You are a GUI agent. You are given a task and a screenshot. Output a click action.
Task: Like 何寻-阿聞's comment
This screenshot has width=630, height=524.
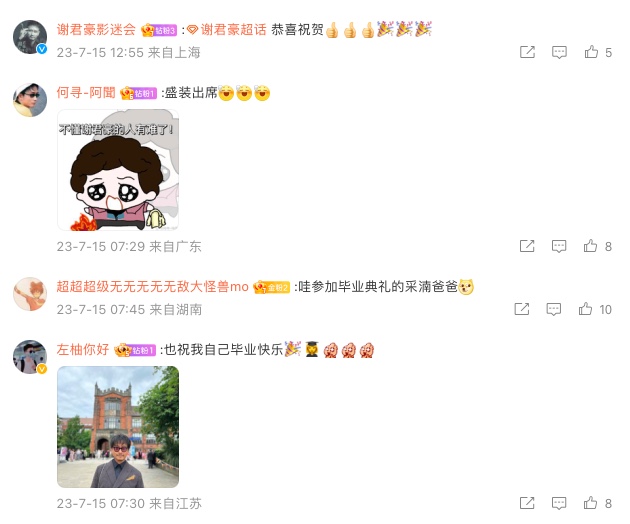click(x=591, y=246)
